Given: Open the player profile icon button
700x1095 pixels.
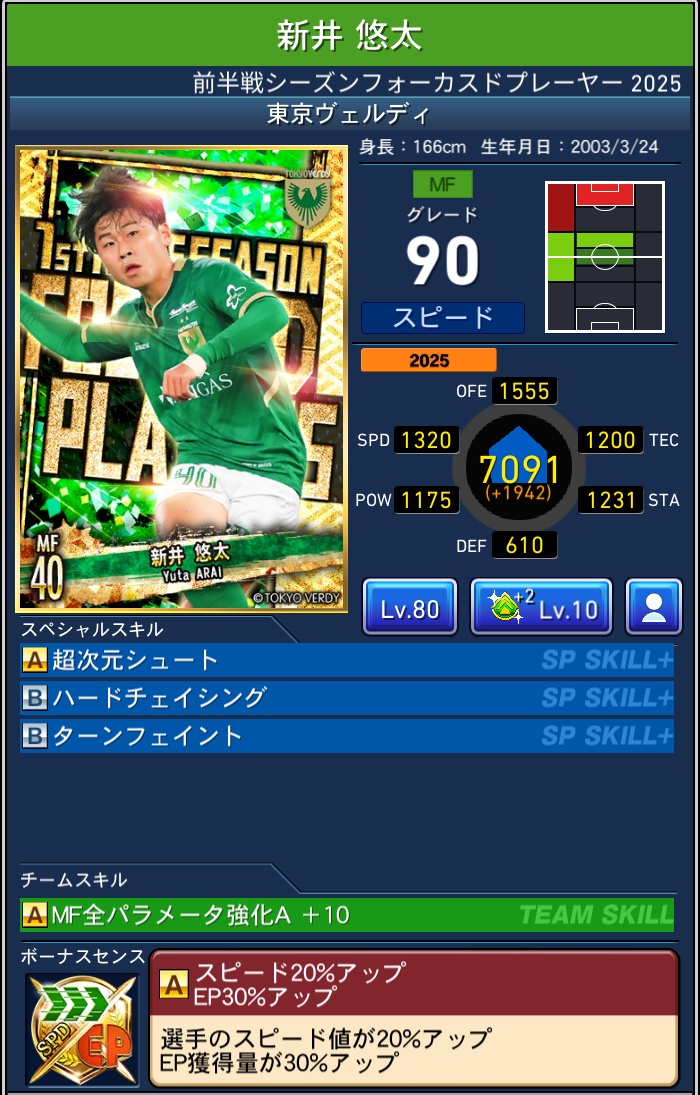Looking at the screenshot, I should click(654, 607).
